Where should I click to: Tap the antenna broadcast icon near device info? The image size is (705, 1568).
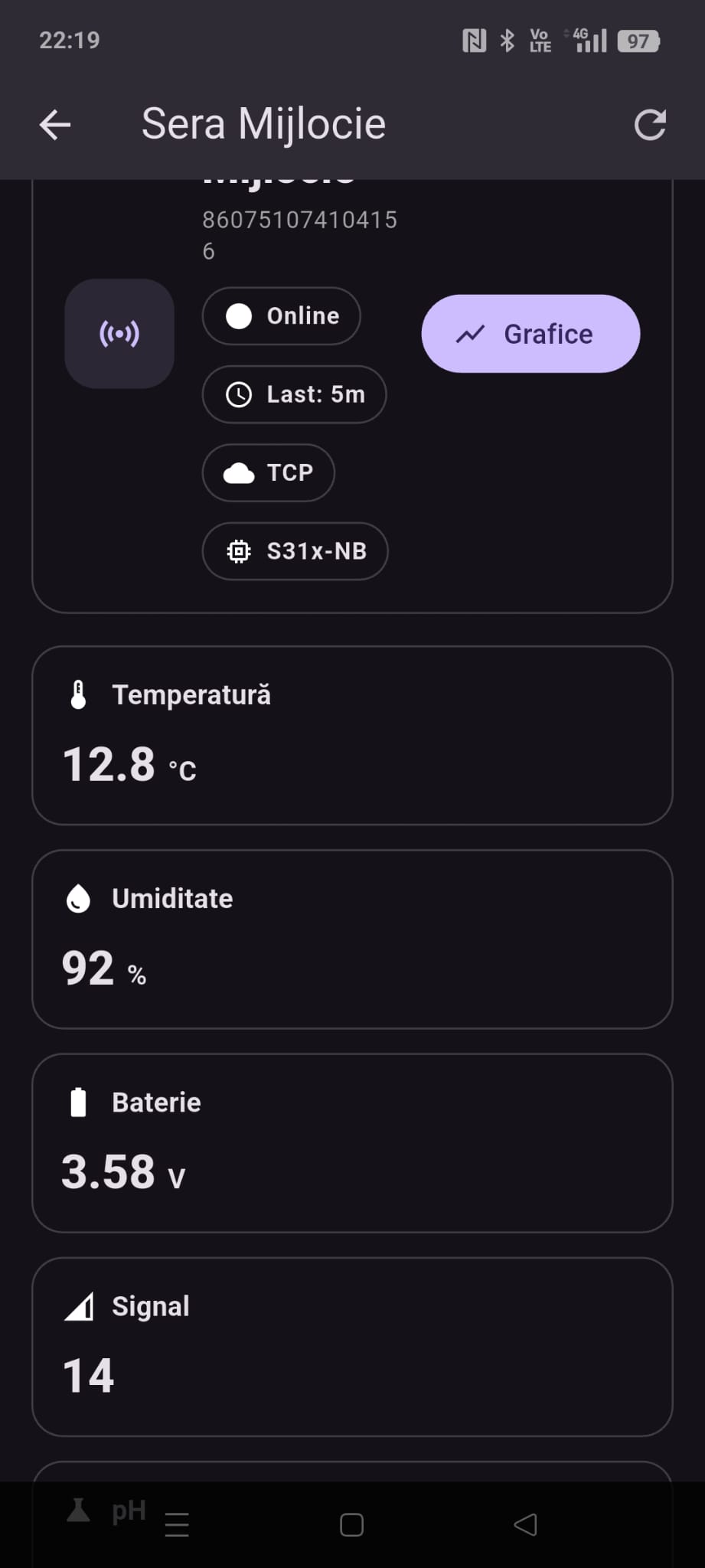(x=119, y=333)
